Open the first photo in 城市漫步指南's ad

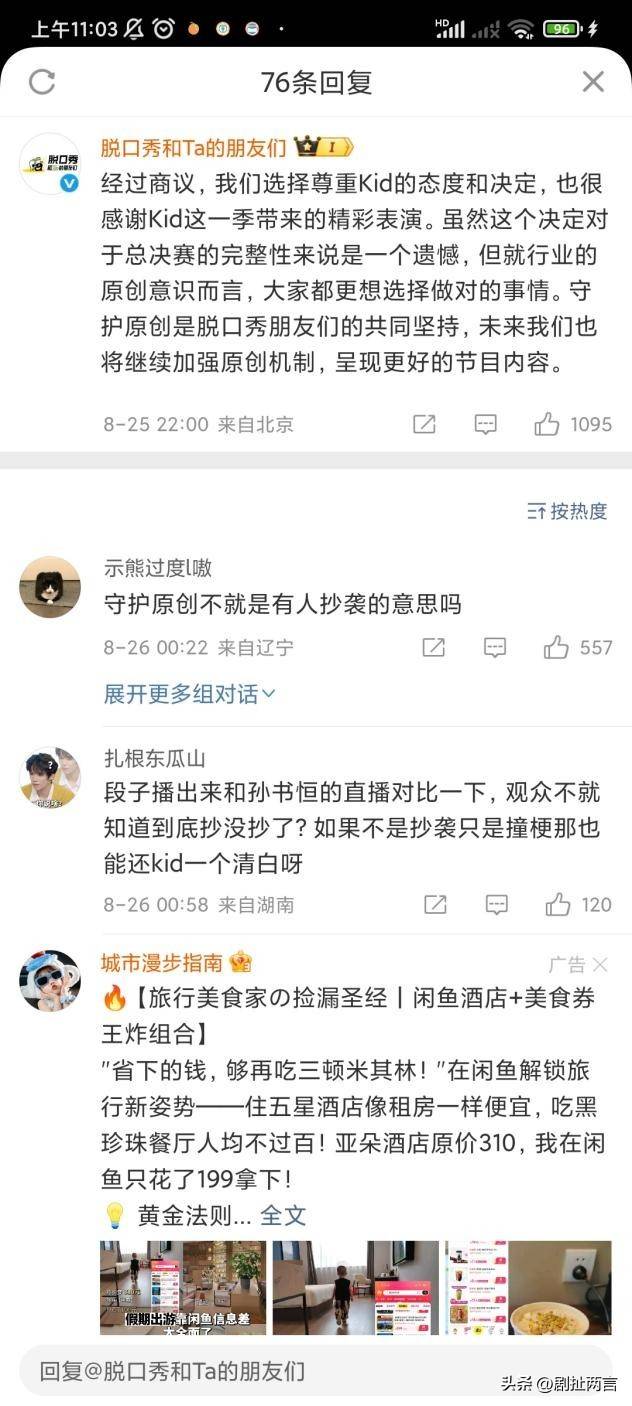pyautogui.click(x=183, y=1288)
